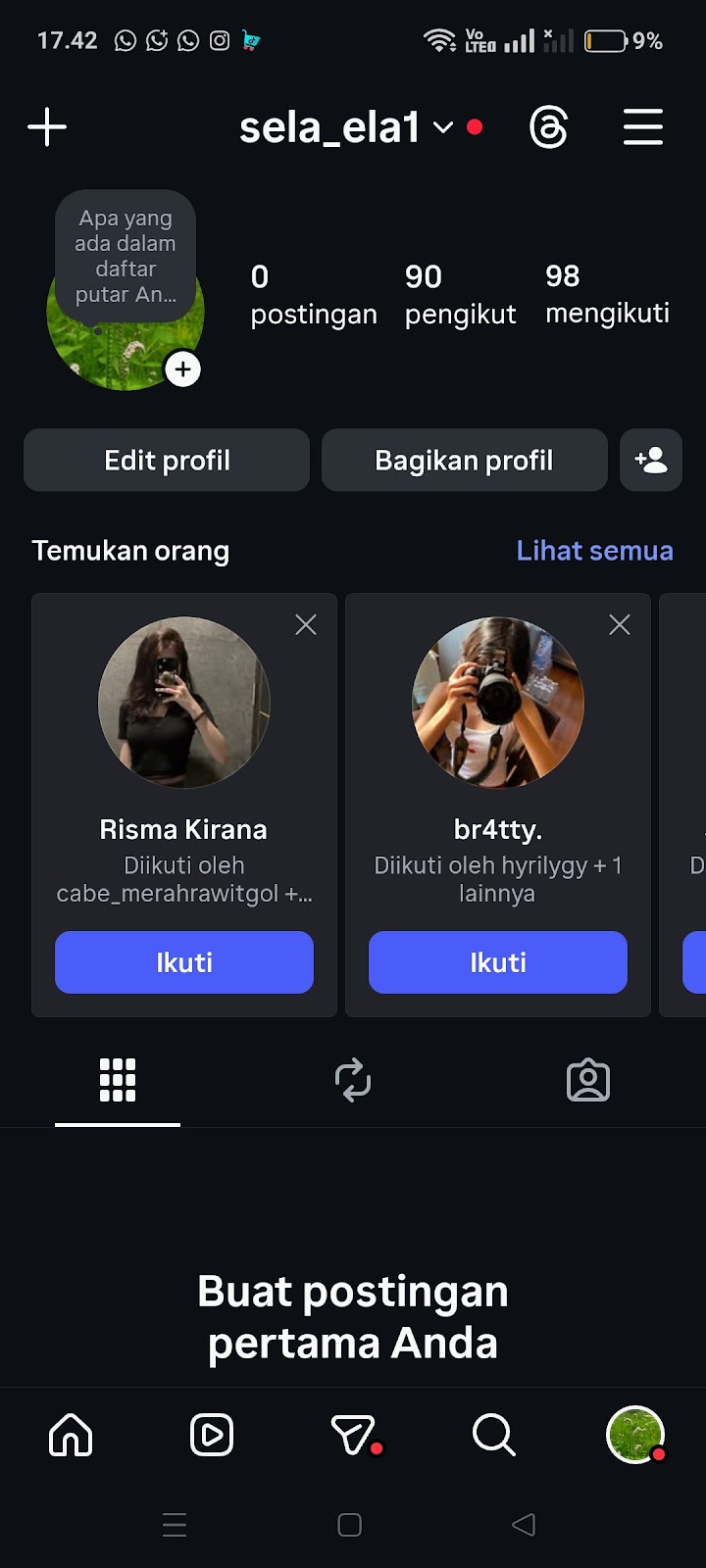This screenshot has width=706, height=1568.
Task: Switch to the reposts tab
Action: click(x=353, y=1080)
